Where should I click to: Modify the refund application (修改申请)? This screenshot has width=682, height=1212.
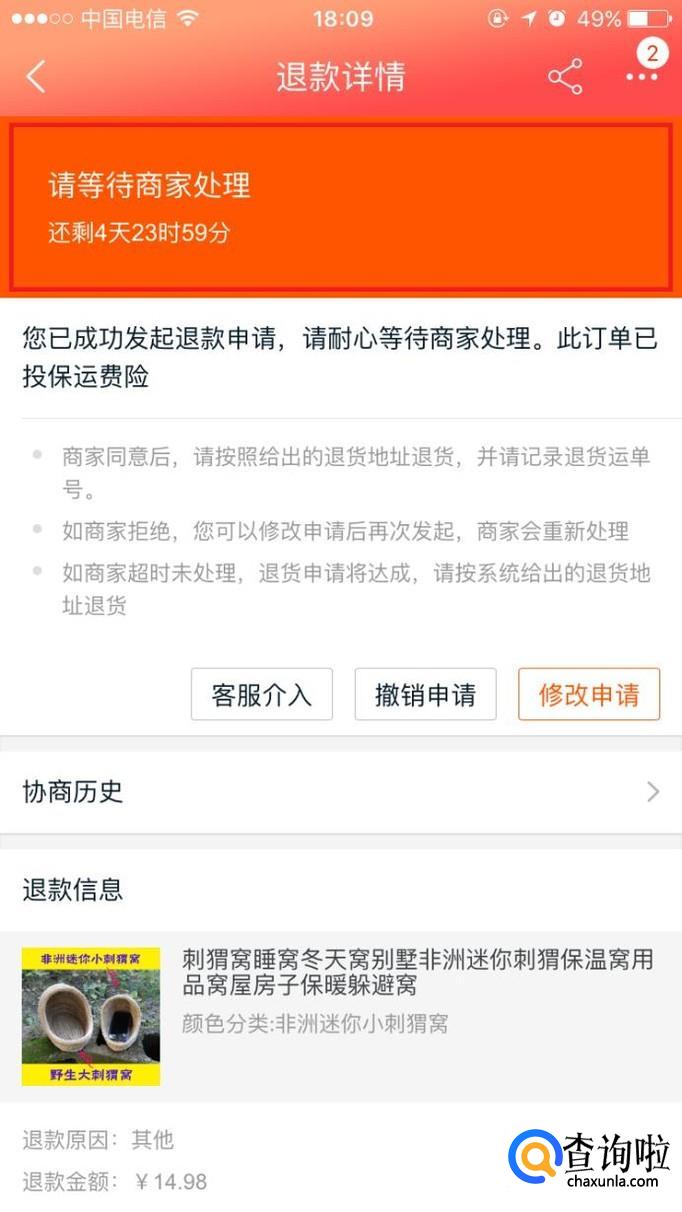[589, 694]
